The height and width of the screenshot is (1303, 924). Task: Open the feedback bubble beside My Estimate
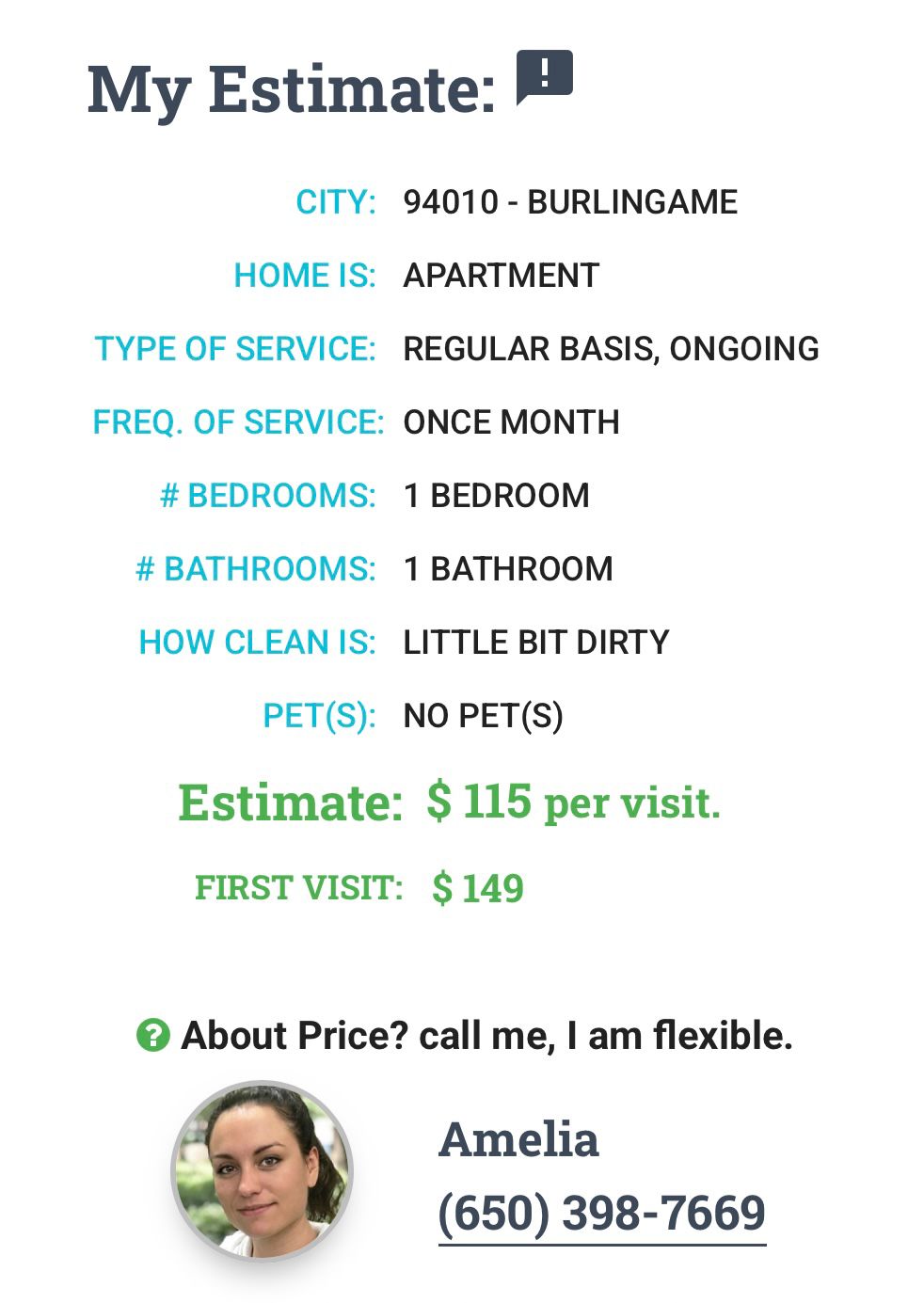point(544,76)
